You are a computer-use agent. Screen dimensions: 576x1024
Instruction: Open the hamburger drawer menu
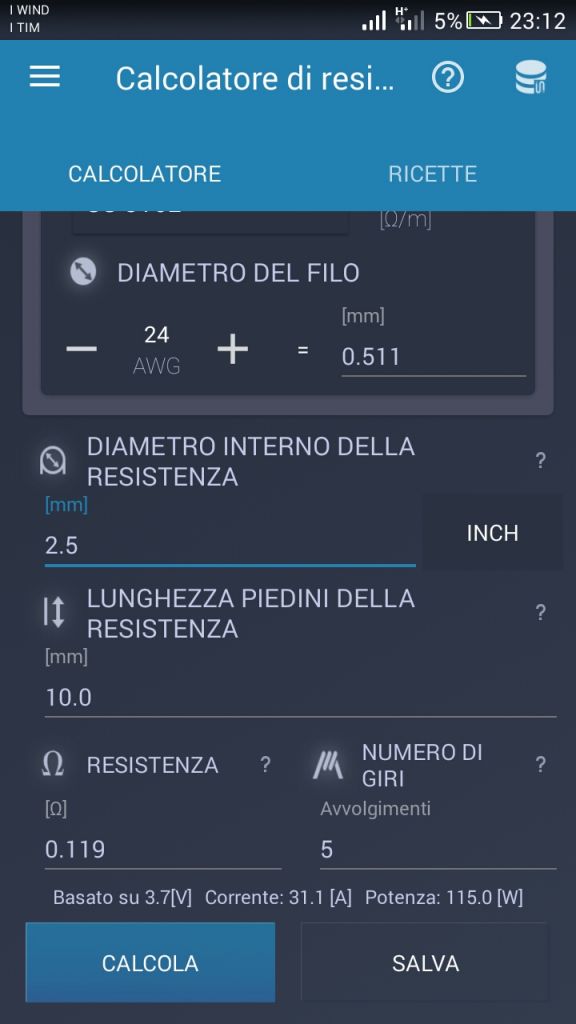coord(45,78)
